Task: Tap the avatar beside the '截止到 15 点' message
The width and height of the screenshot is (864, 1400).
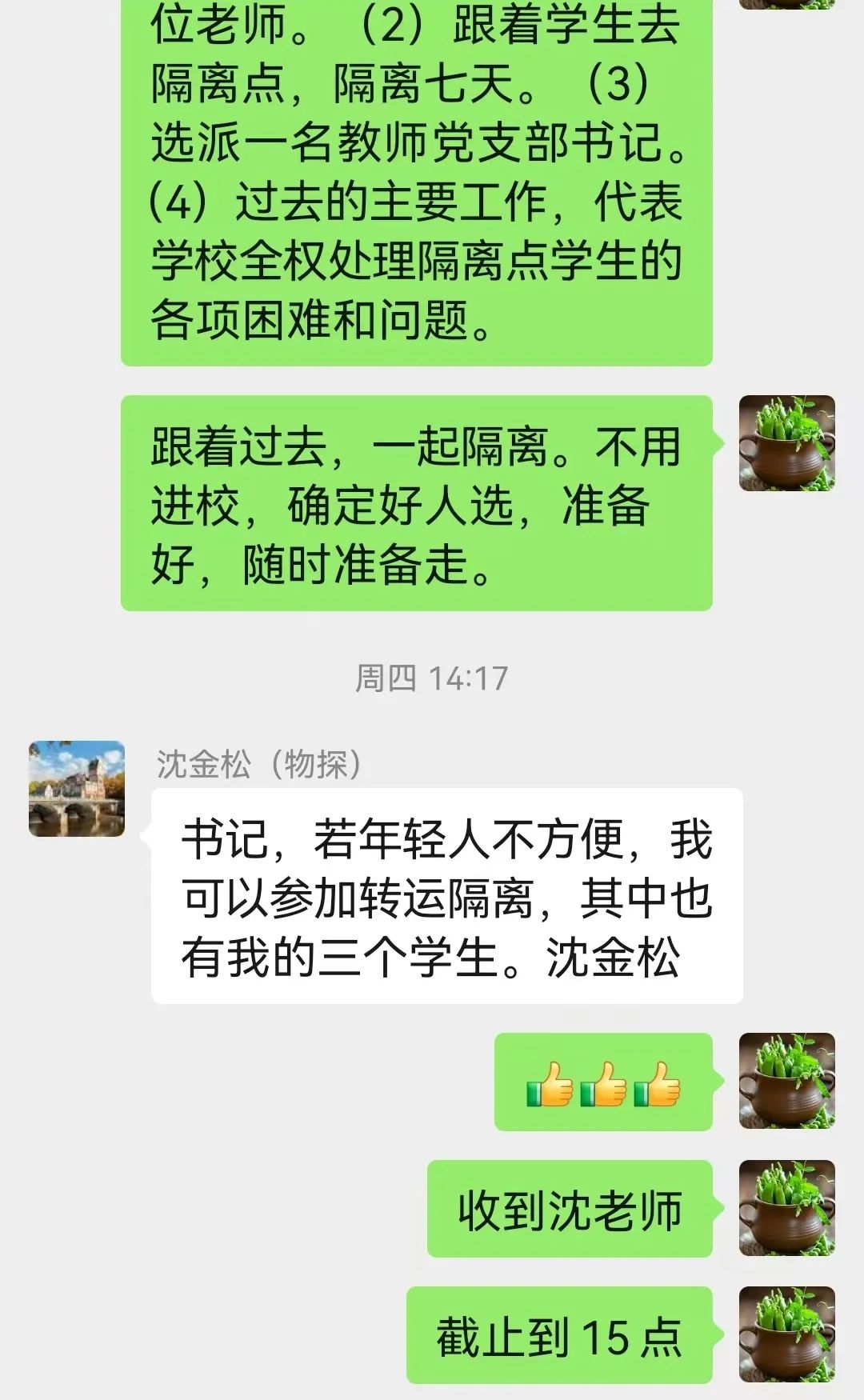Action: coord(786,1334)
